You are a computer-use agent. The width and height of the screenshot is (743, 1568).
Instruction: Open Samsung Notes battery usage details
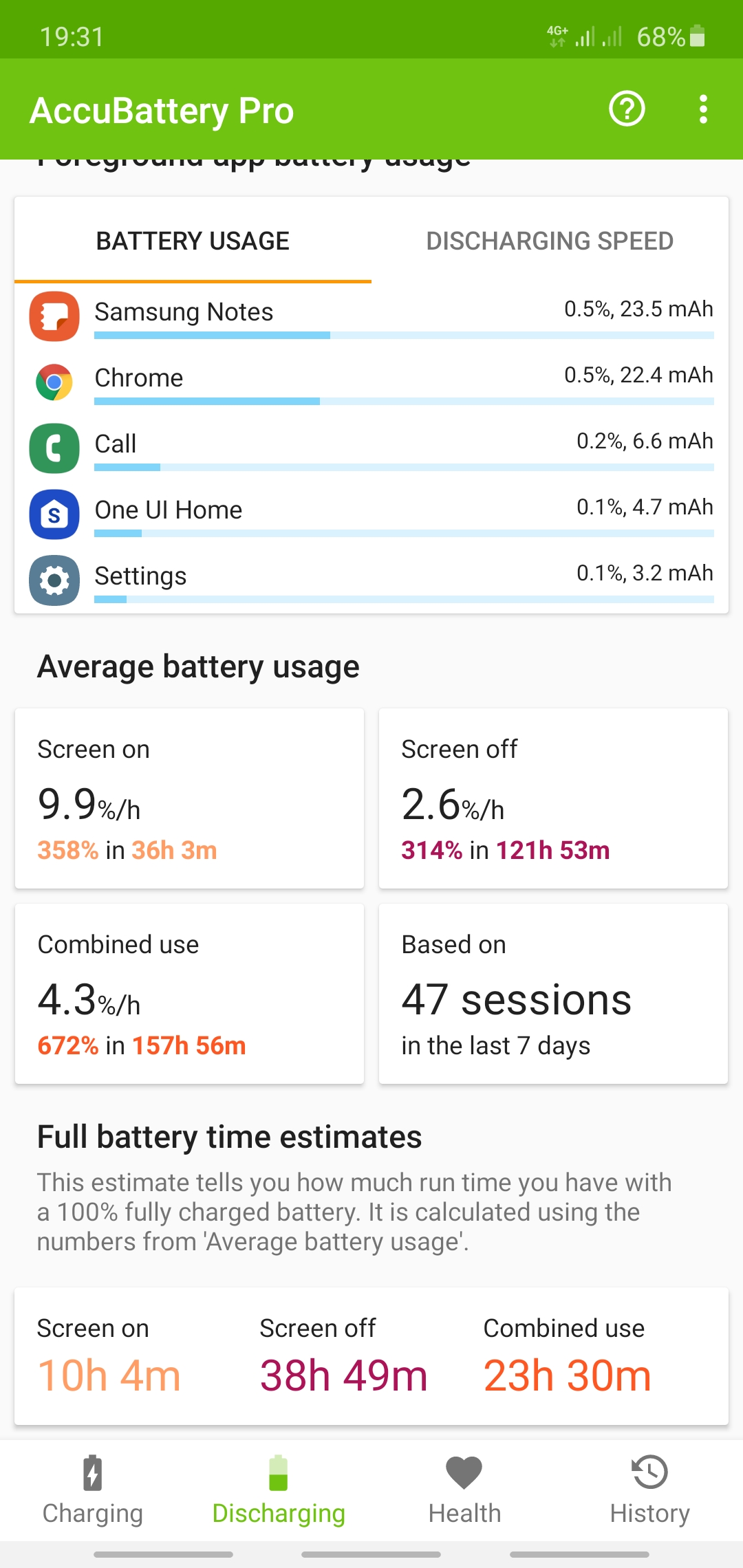(x=371, y=316)
